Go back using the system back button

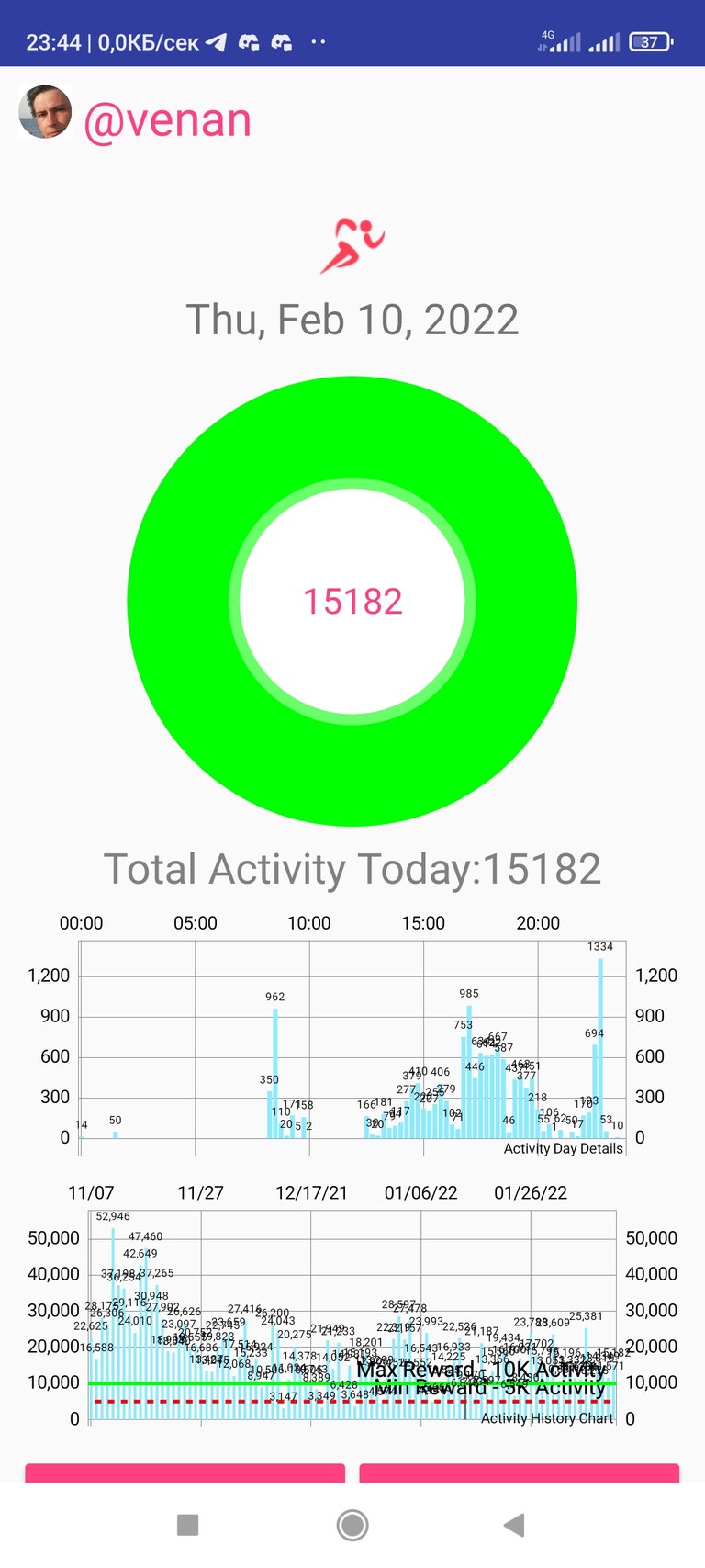click(x=515, y=1525)
